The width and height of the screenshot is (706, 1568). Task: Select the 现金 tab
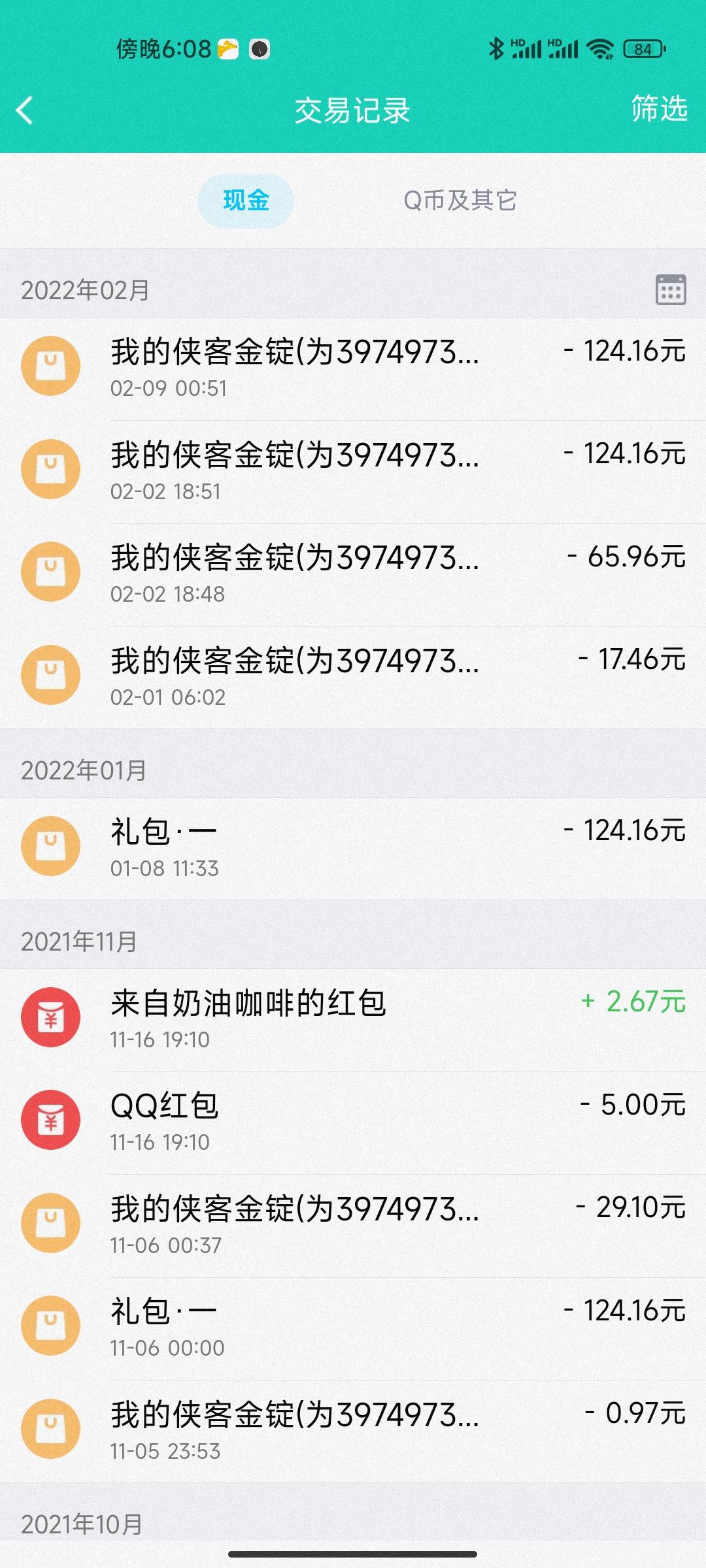point(246,201)
